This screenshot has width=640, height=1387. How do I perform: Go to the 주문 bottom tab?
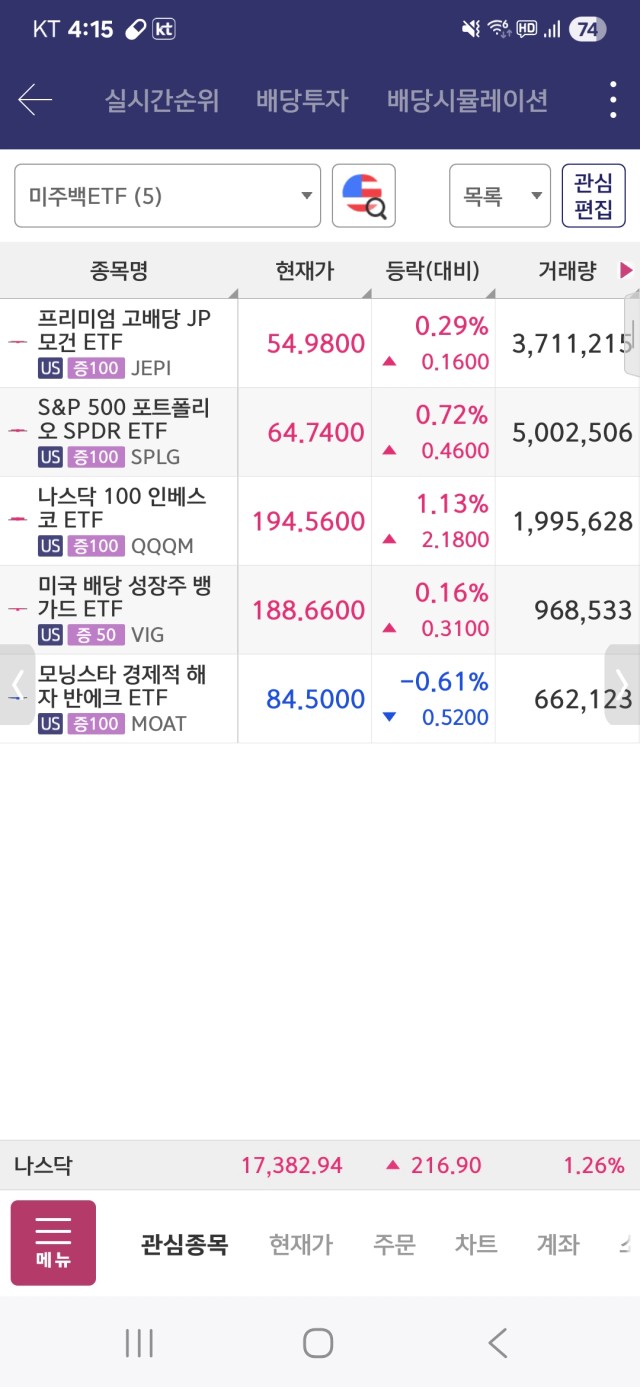coord(394,1244)
